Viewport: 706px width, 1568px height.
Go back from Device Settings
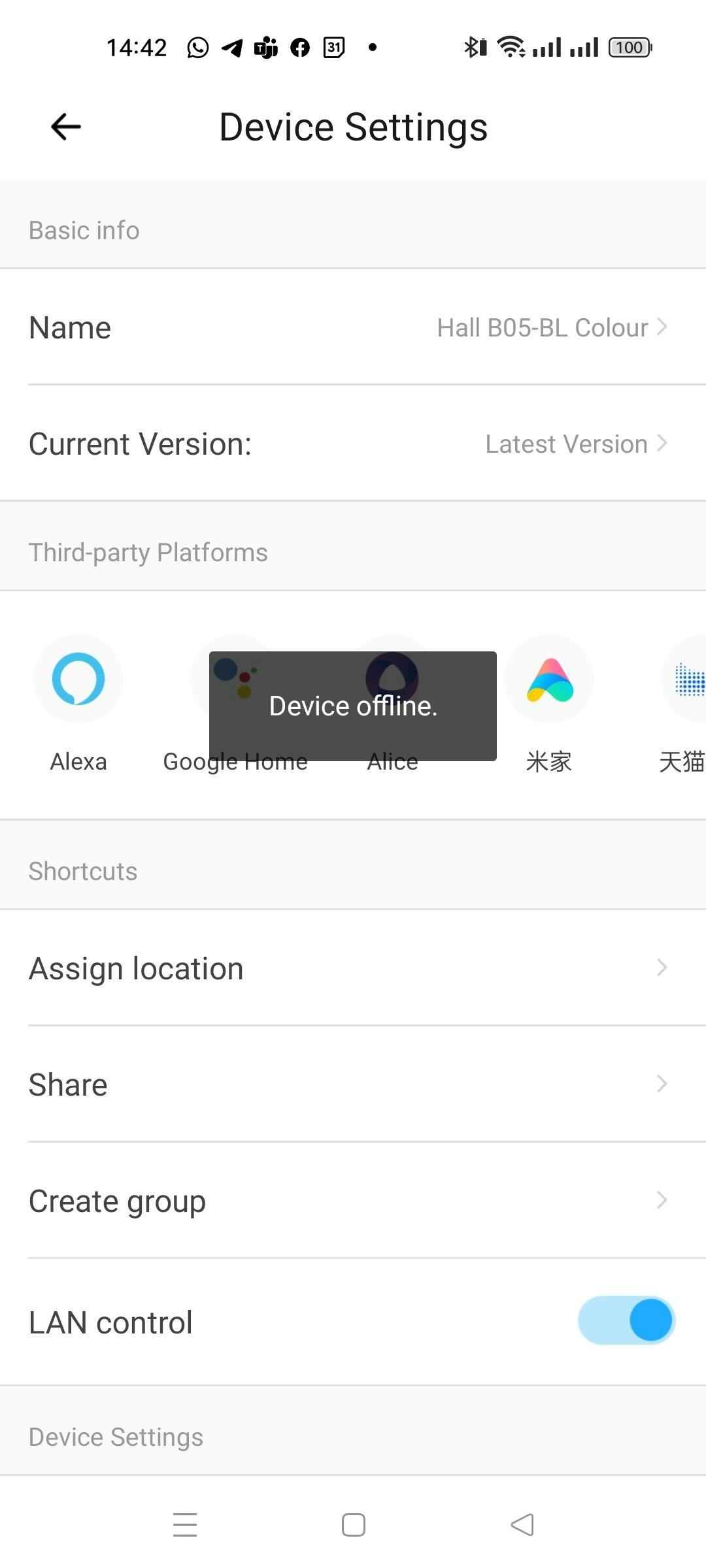(x=66, y=127)
